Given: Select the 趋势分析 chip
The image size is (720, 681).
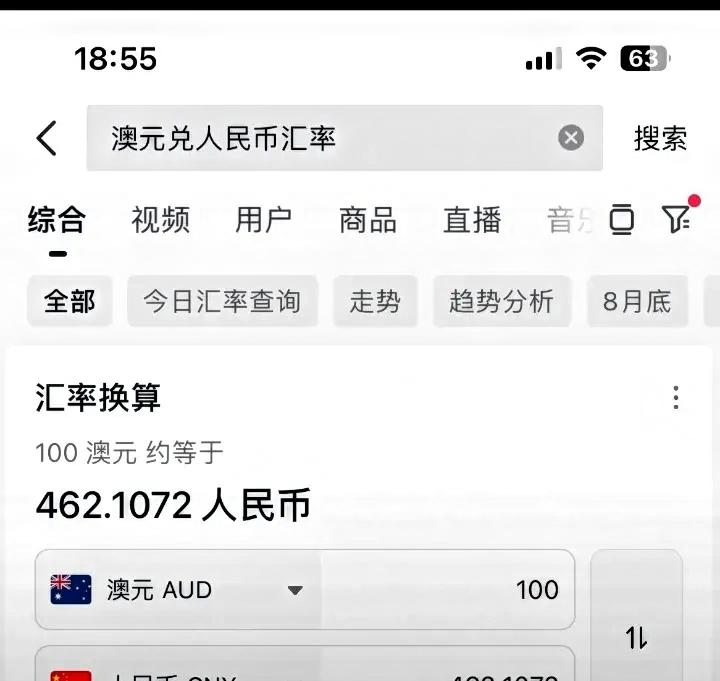Looking at the screenshot, I should pyautogui.click(x=501, y=301).
